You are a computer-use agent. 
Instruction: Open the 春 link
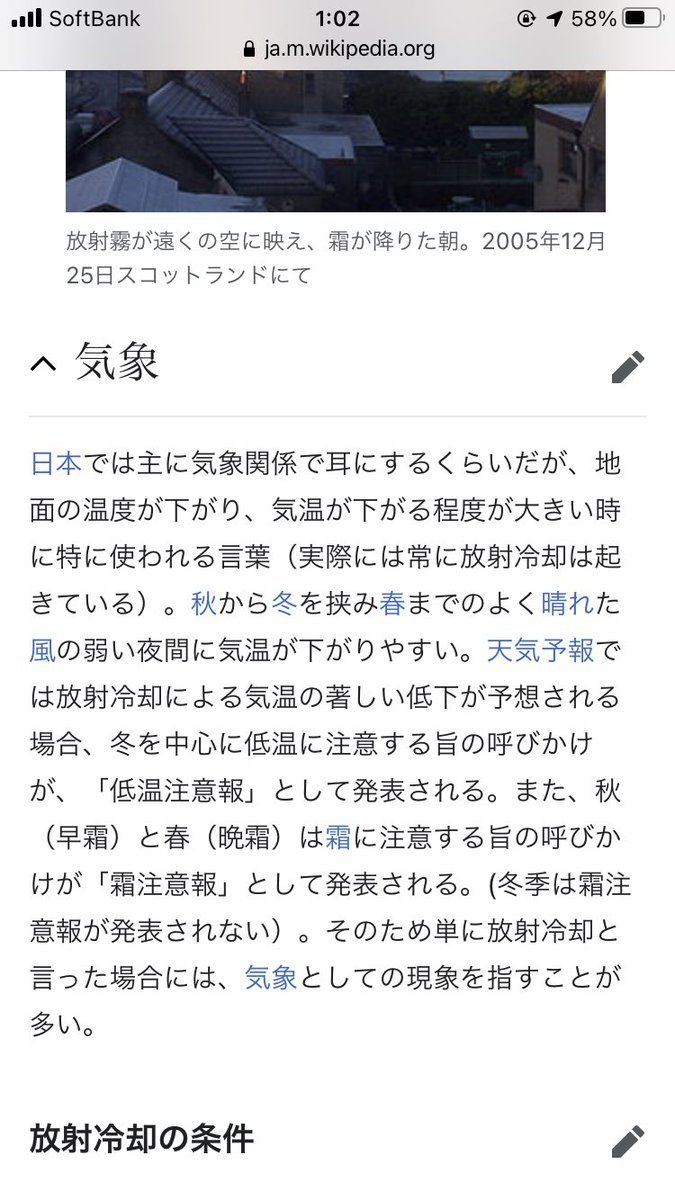392,603
